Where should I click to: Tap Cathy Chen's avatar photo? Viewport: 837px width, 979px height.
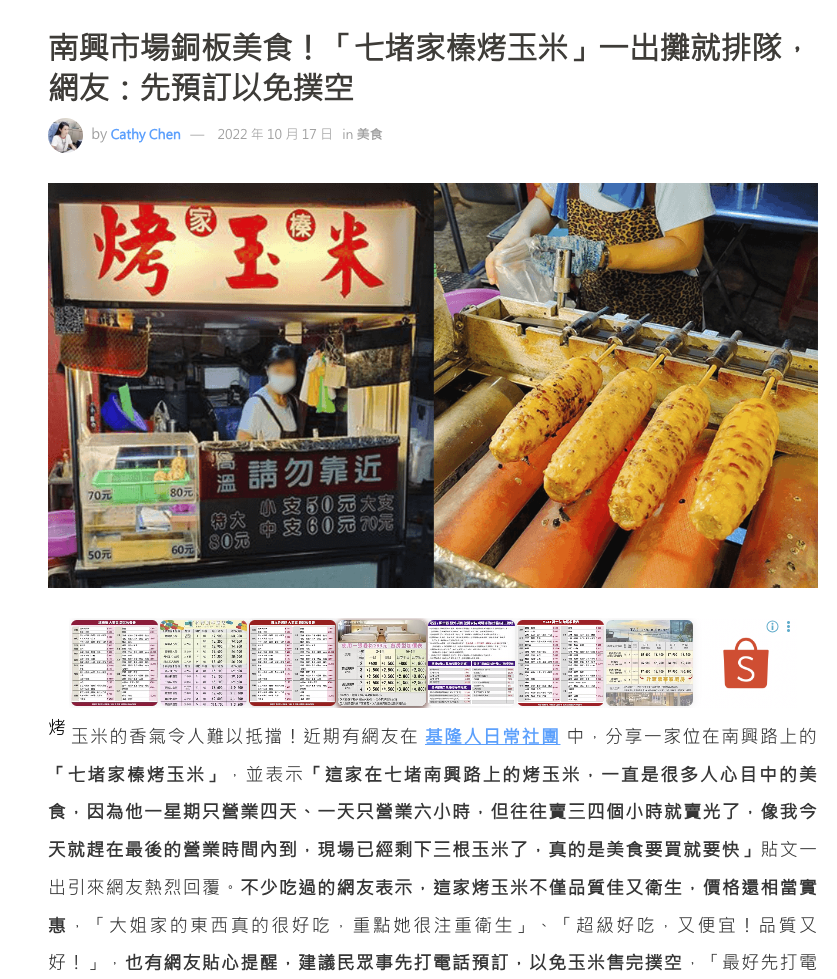(x=65, y=135)
